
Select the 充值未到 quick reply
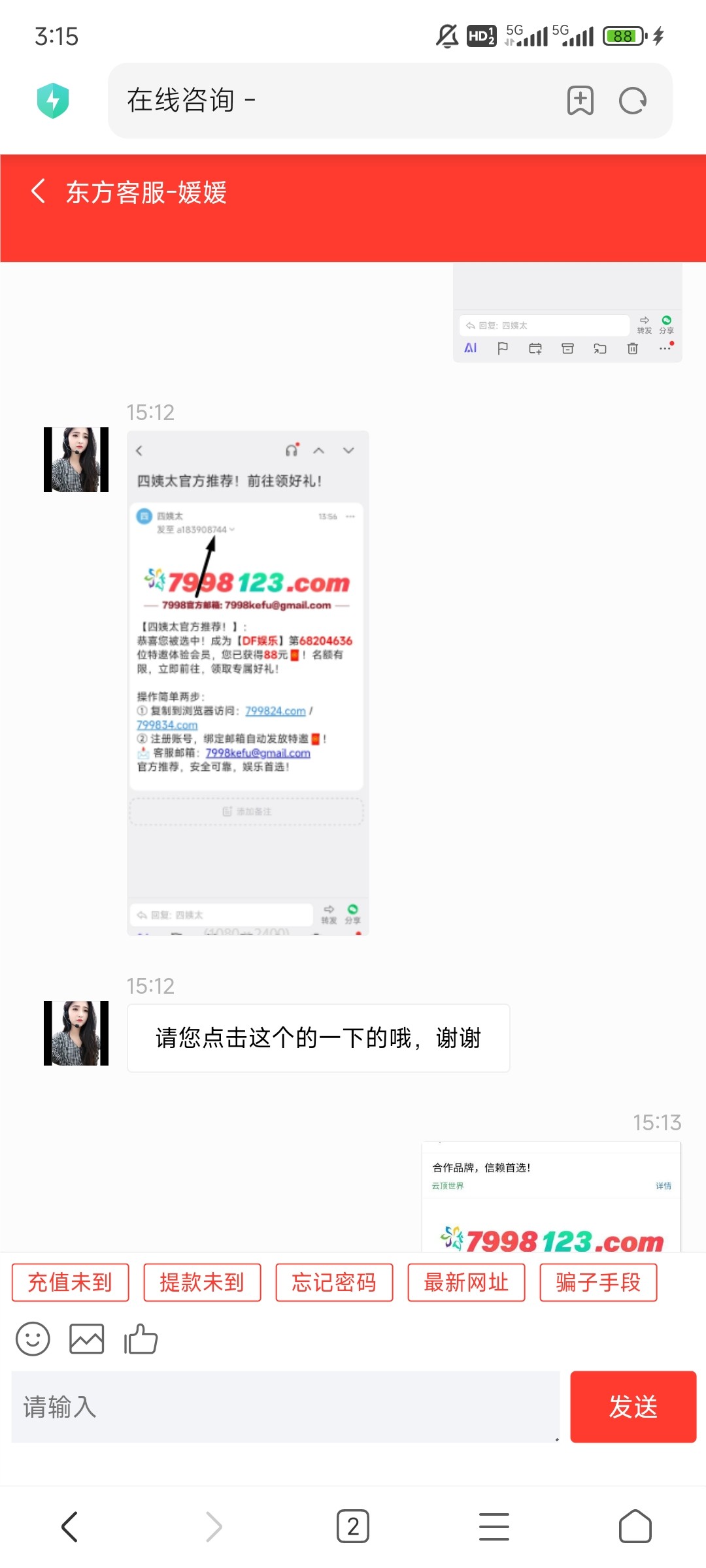(70, 1282)
